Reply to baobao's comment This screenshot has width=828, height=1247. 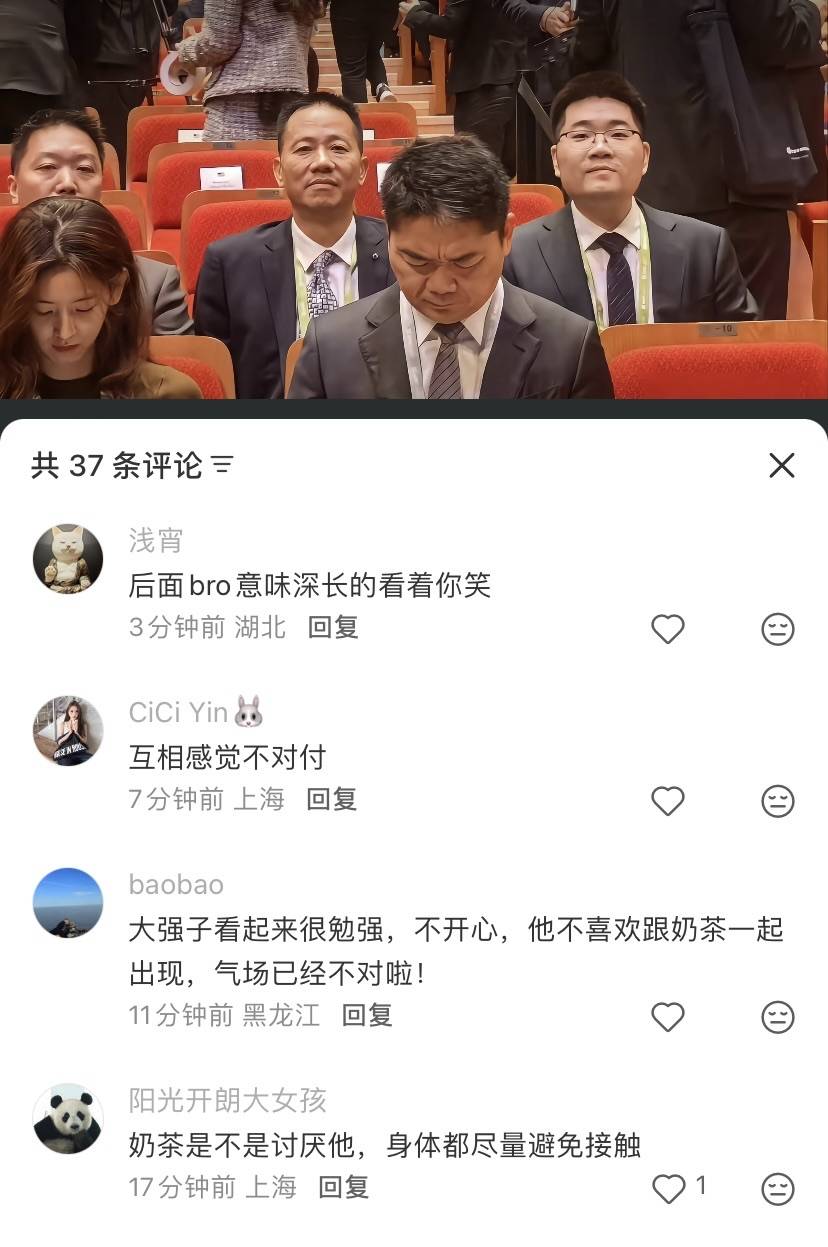[x=367, y=1015]
